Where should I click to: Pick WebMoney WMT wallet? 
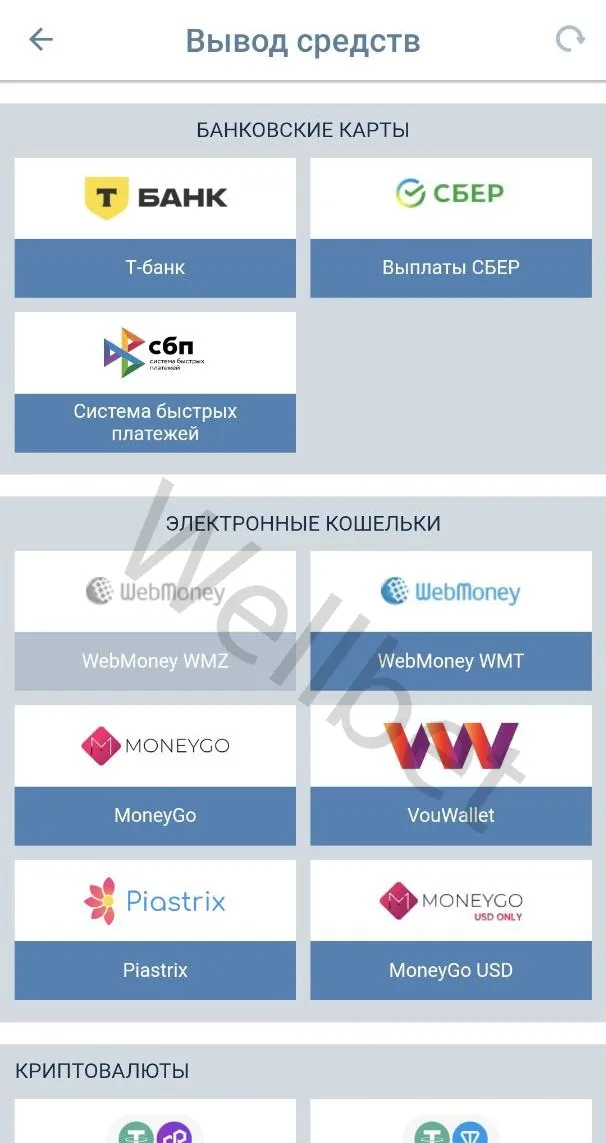click(x=451, y=621)
